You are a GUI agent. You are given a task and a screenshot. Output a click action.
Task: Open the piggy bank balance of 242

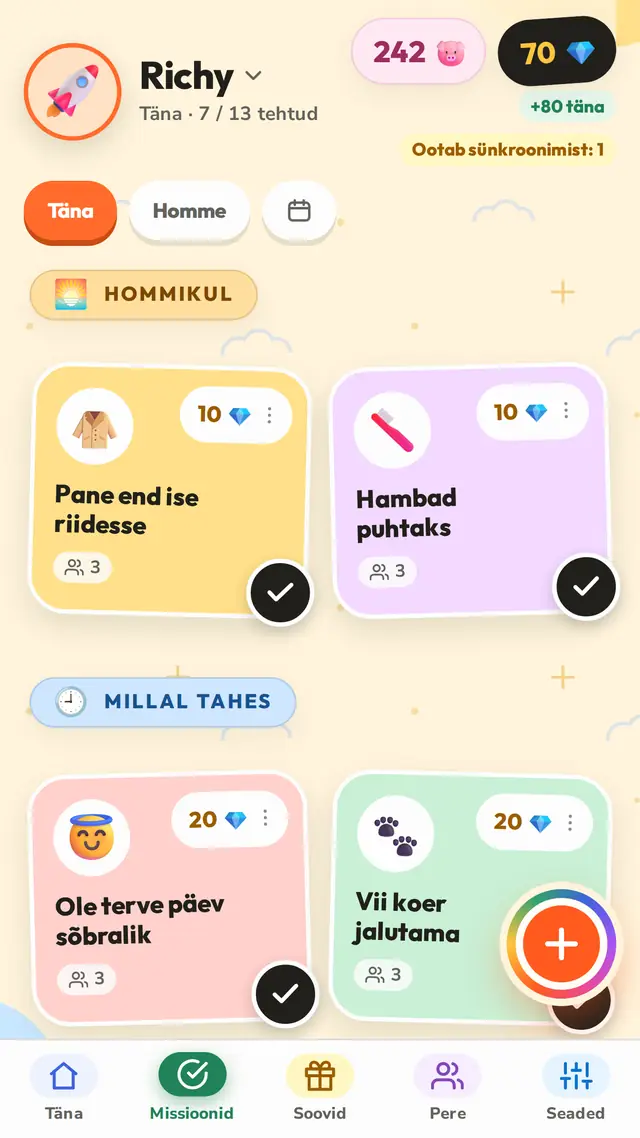point(418,52)
